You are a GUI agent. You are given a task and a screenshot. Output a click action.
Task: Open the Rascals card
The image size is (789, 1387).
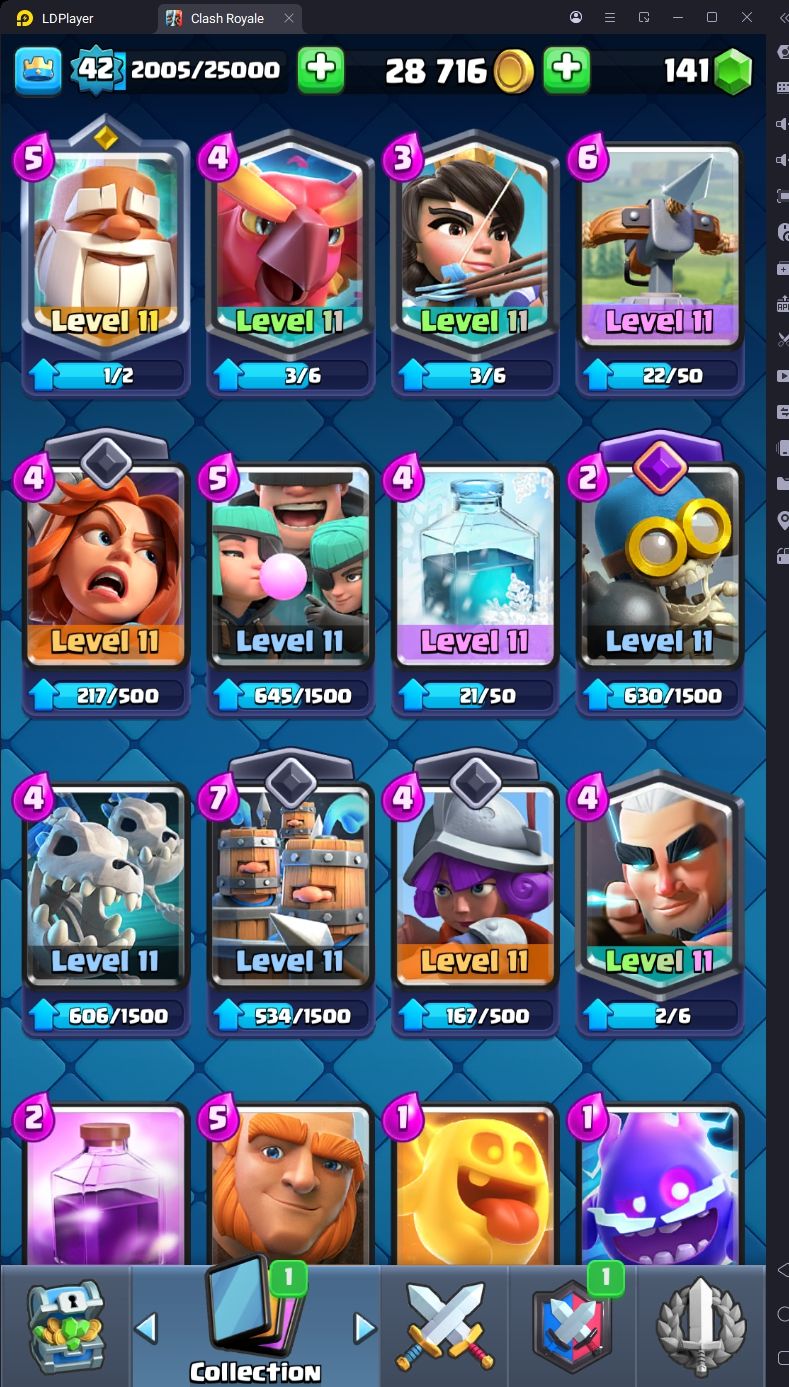(290, 570)
